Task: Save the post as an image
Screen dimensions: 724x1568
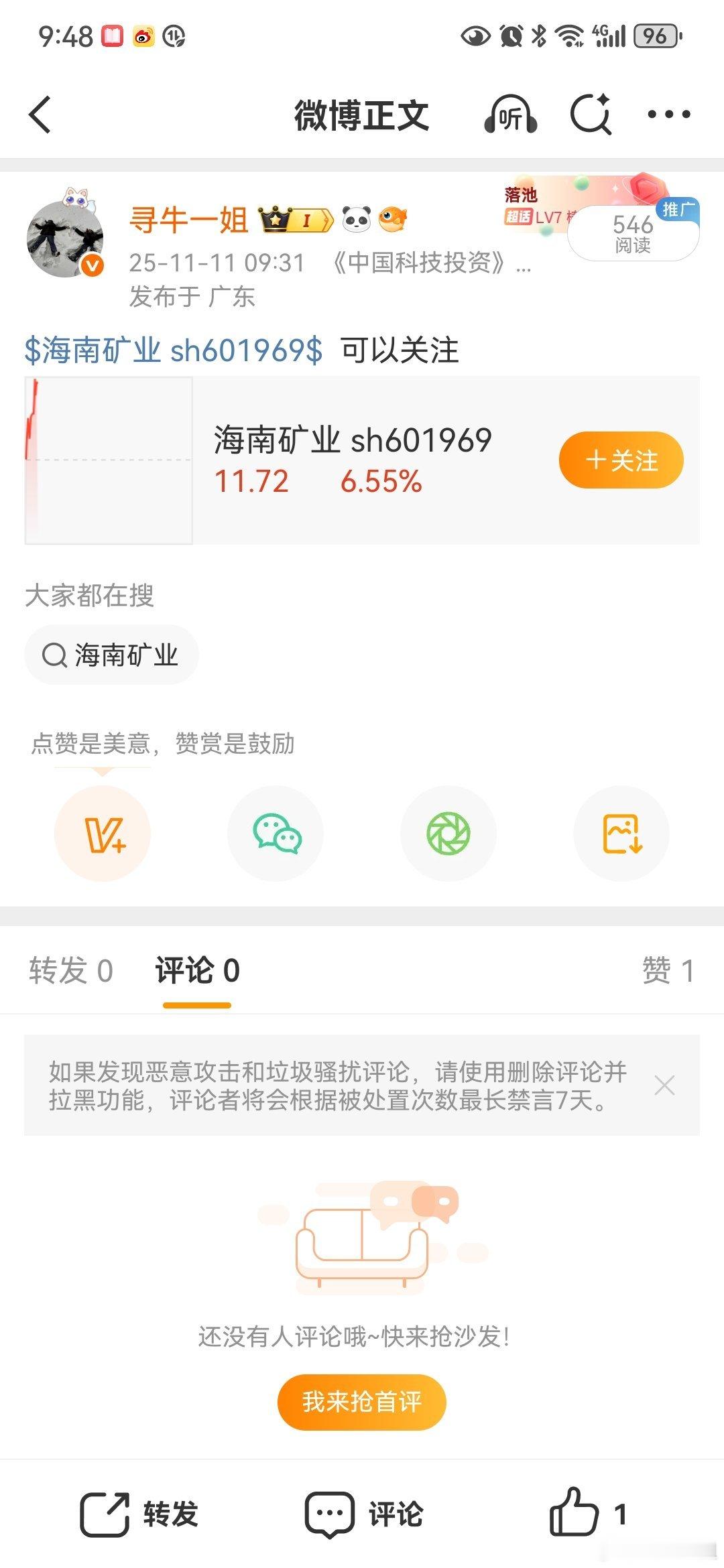Action: point(621,834)
